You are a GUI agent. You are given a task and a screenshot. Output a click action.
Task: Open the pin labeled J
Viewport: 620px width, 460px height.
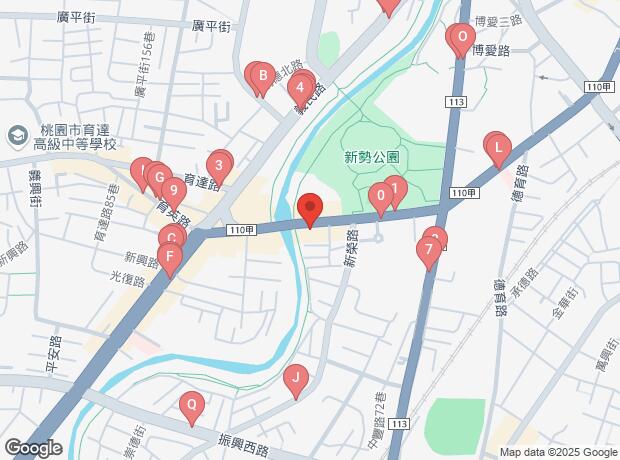(x=295, y=379)
